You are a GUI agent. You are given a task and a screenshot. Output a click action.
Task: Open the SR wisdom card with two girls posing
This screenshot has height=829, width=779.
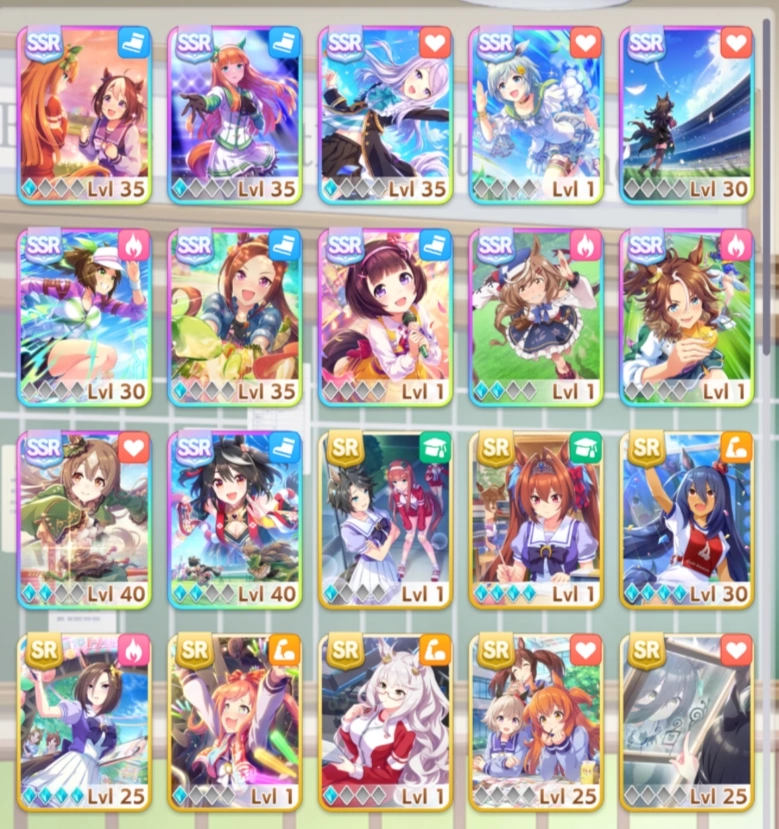point(386,520)
